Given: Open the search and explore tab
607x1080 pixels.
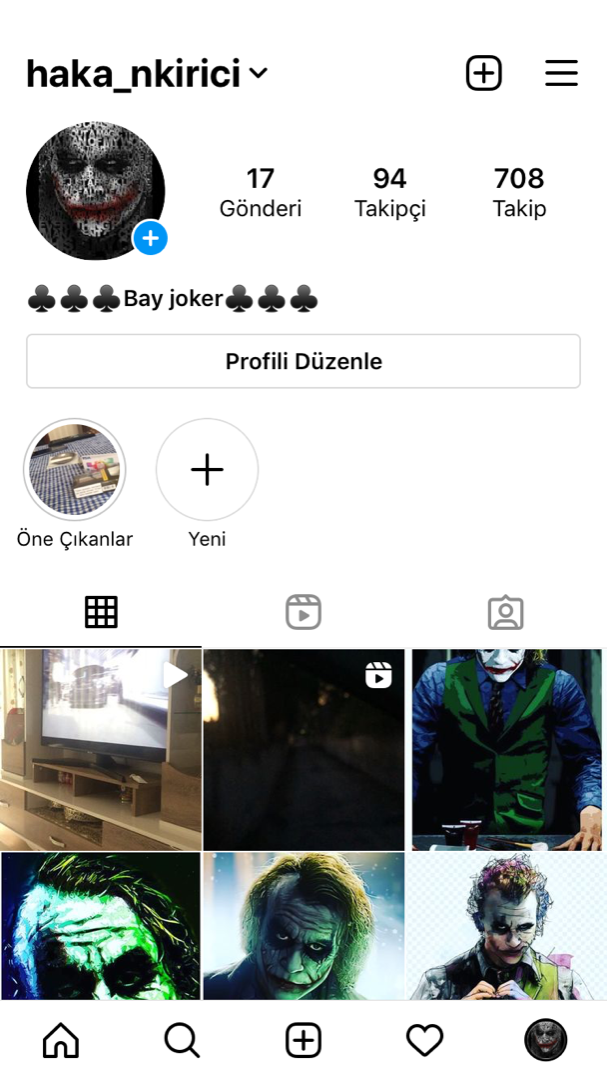Looking at the screenshot, I should pos(182,1039).
